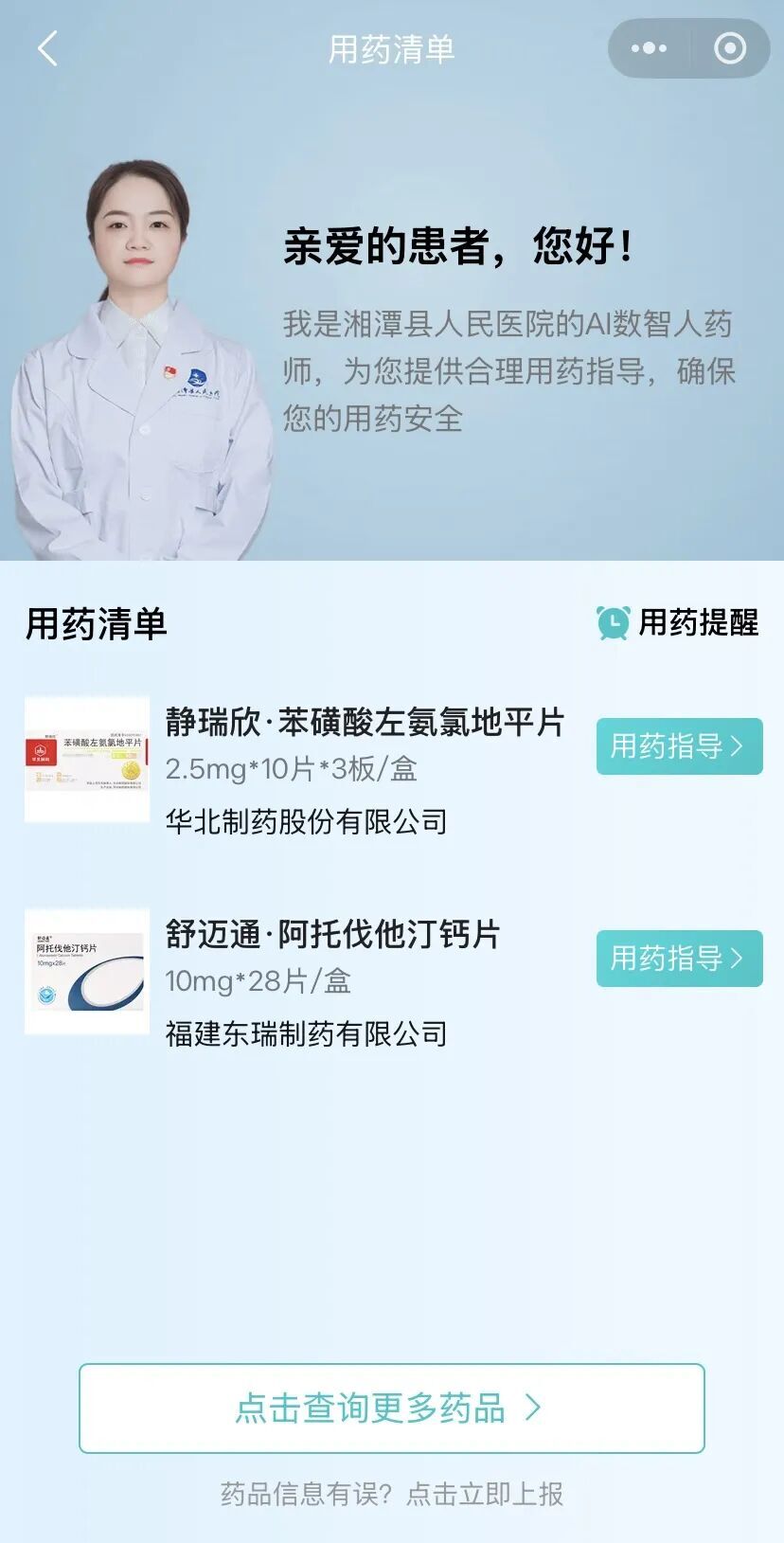
Task: Close the mini program with the circle button
Action: (x=730, y=48)
